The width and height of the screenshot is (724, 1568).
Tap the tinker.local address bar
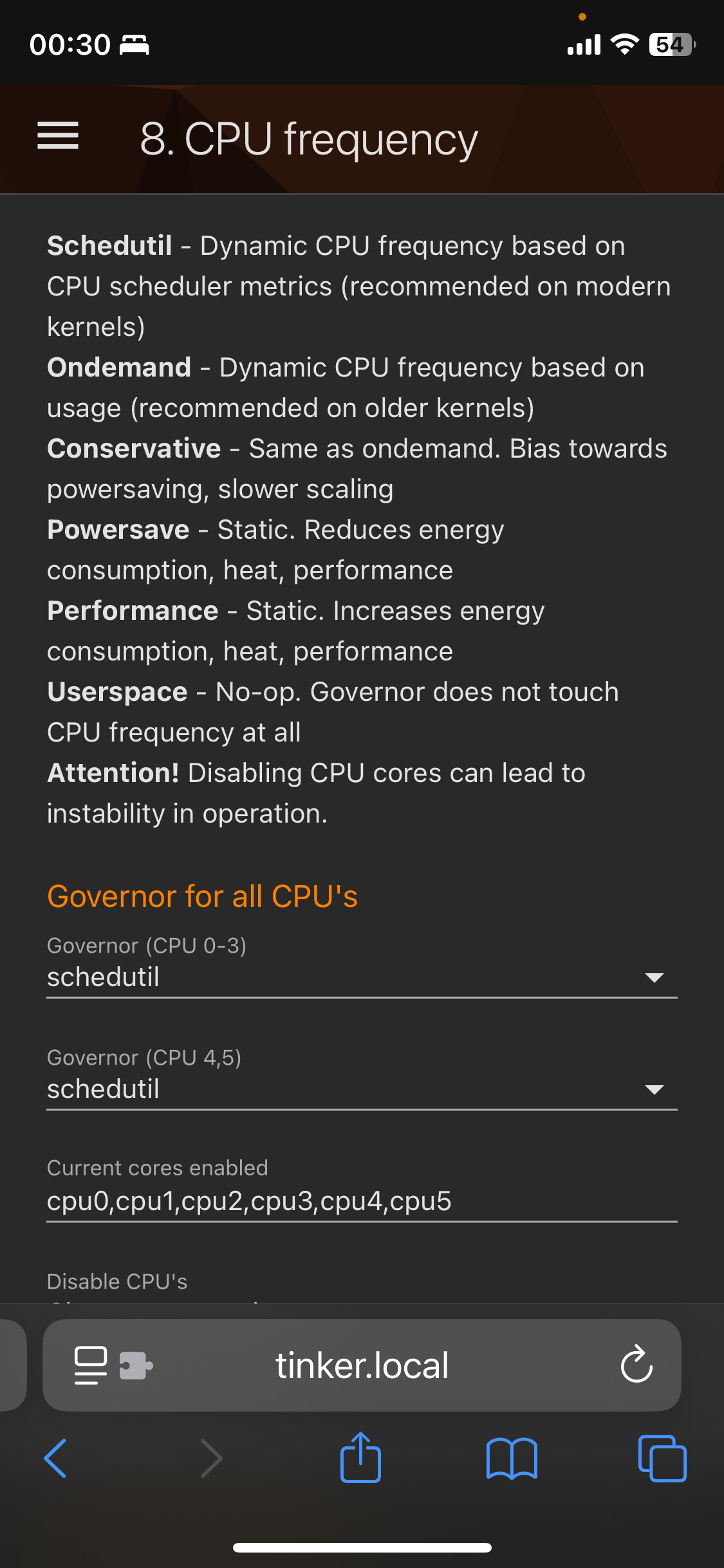tap(362, 1365)
